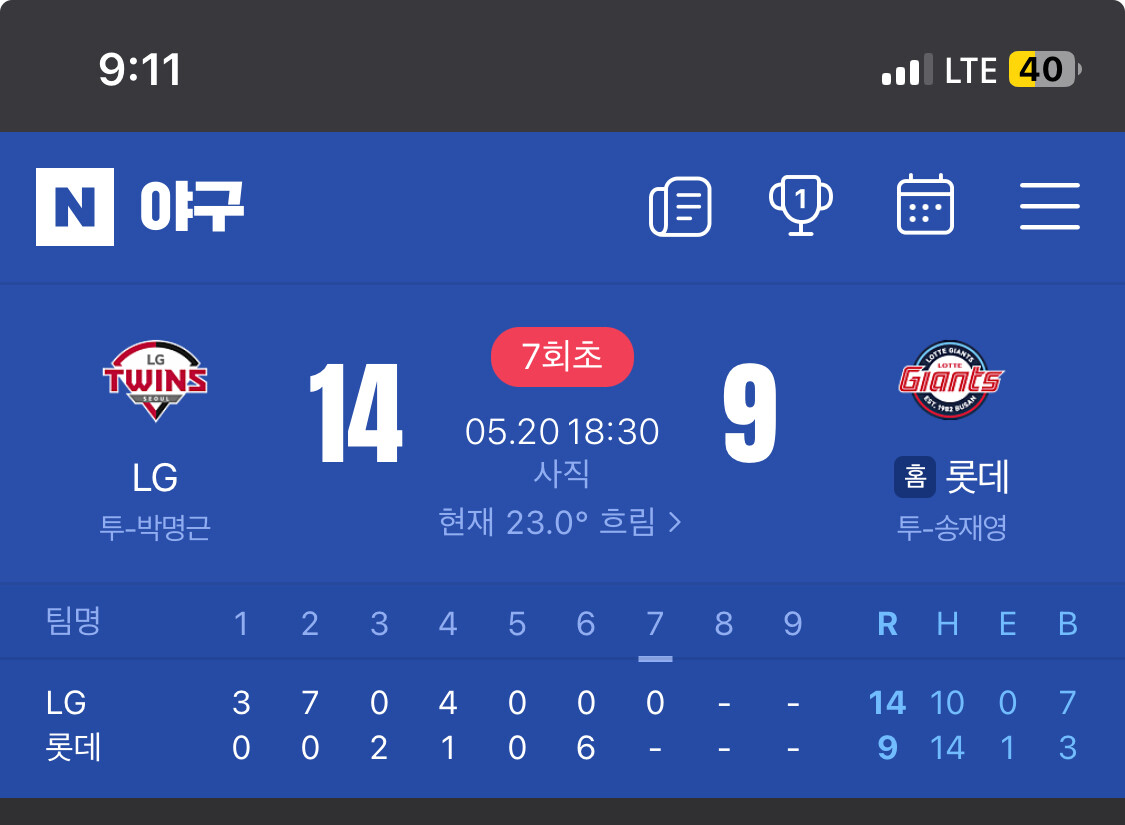The image size is (1125, 825).
Task: Open the hamburger menu
Action: pos(1050,206)
